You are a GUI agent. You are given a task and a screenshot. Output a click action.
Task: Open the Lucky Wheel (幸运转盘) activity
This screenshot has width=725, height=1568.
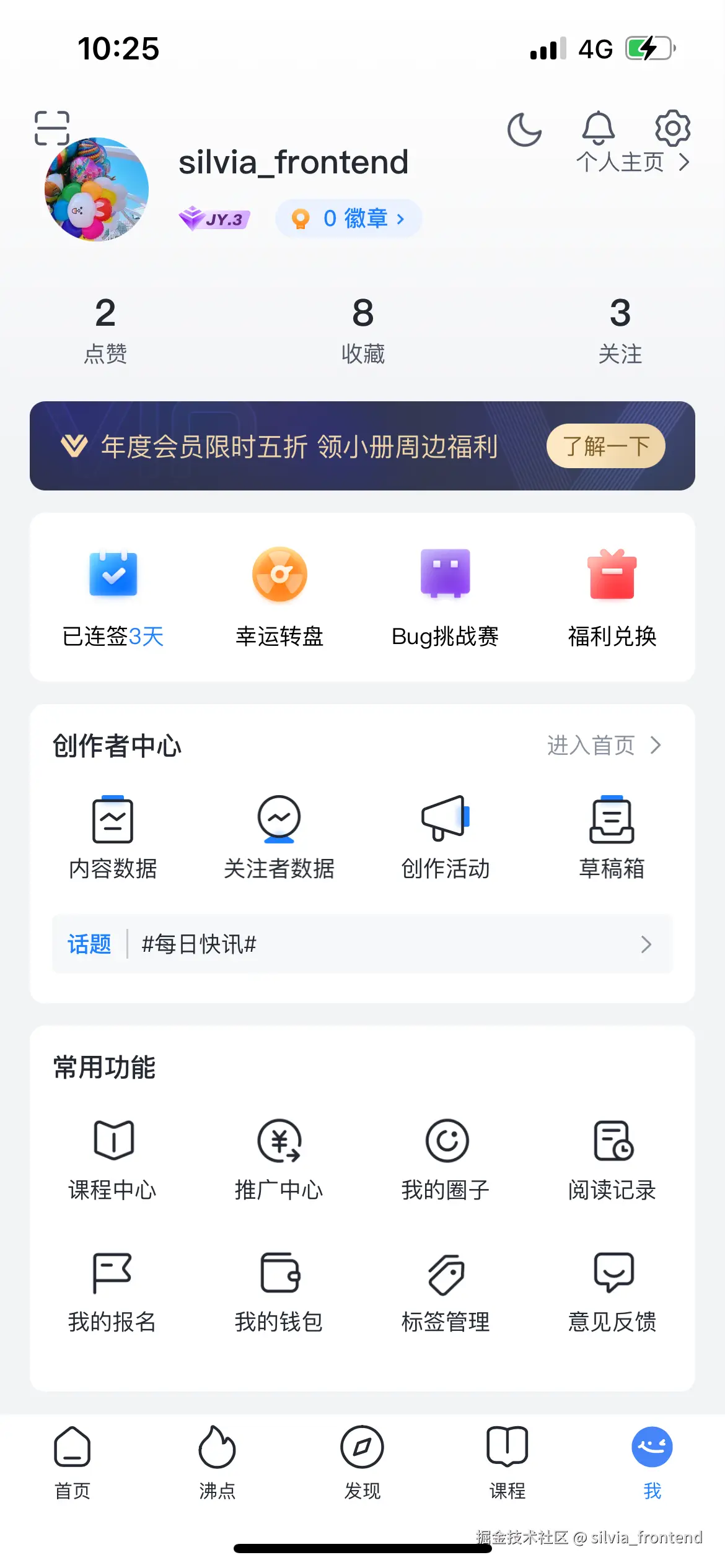279,595
